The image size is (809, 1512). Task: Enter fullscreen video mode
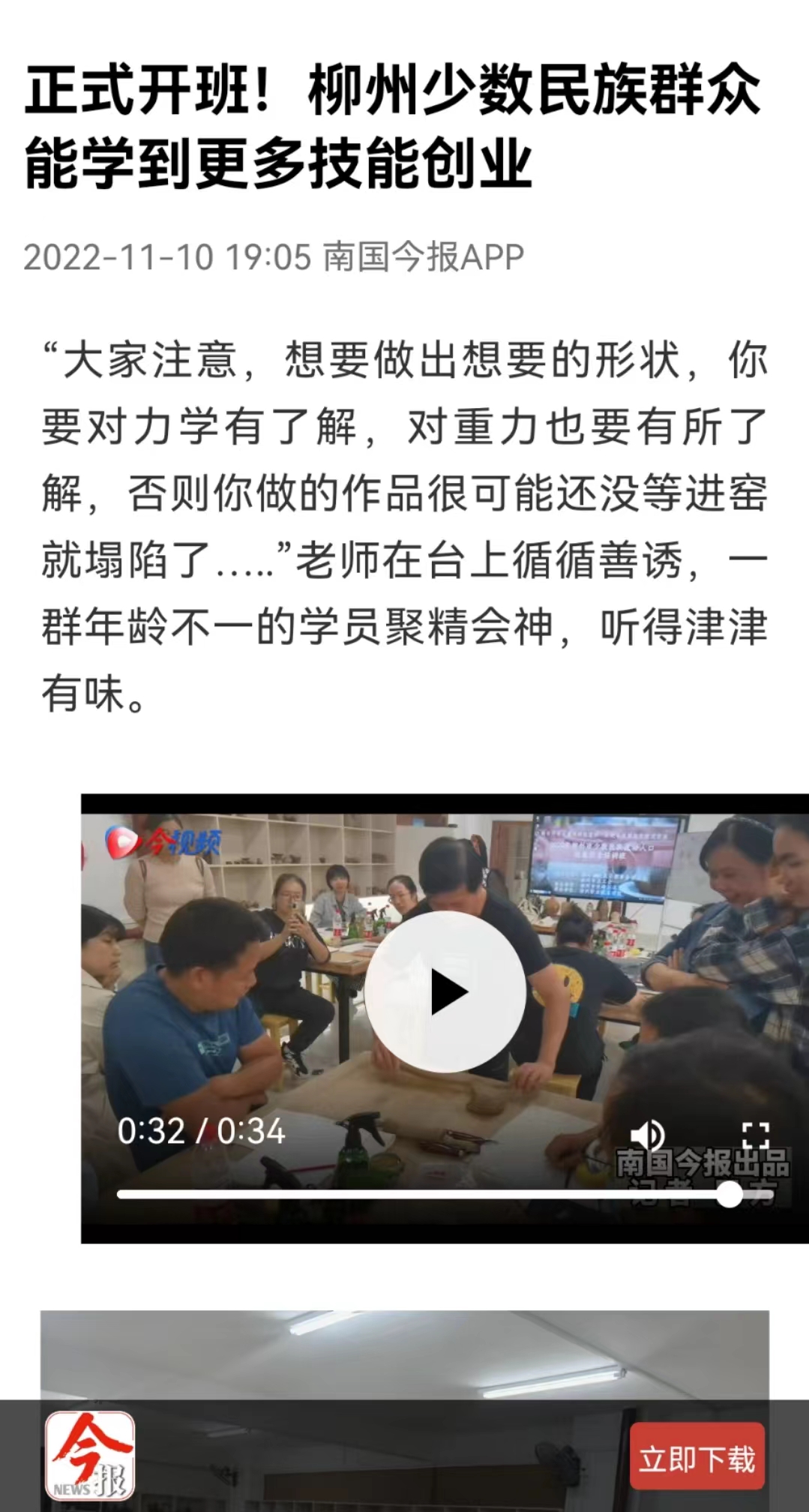click(x=755, y=1135)
